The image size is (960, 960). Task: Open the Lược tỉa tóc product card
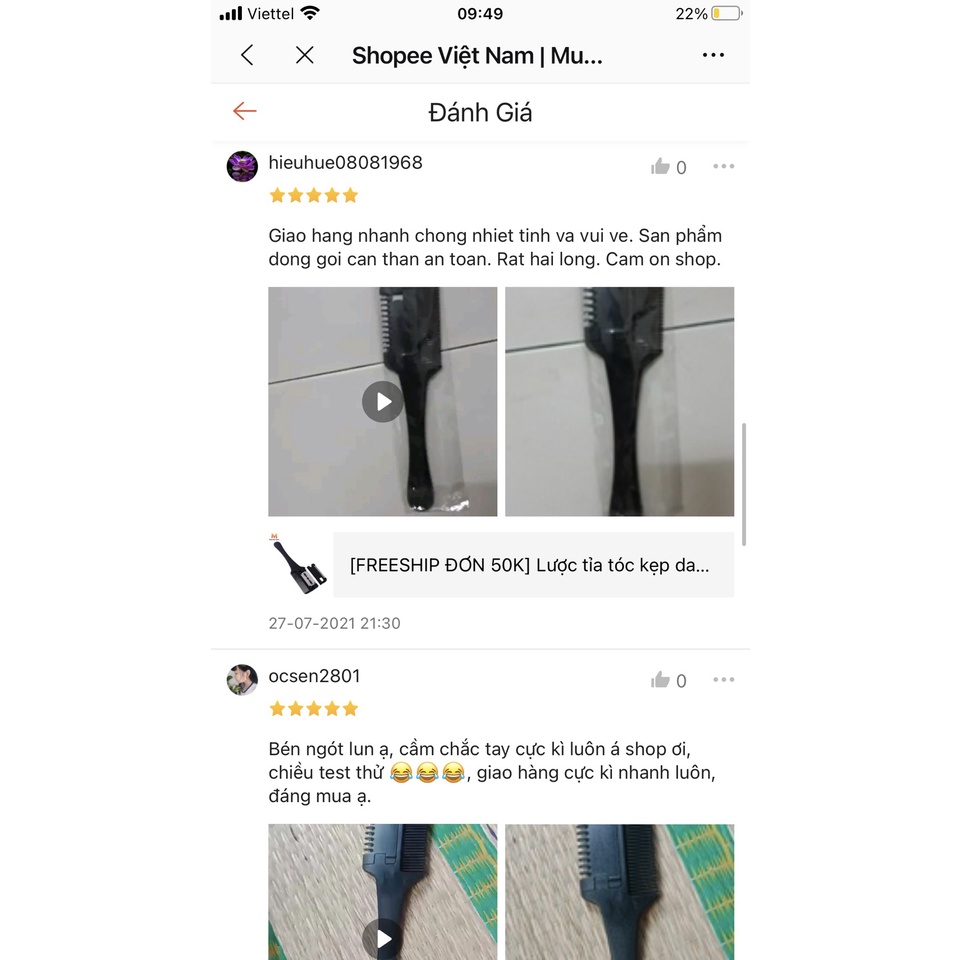point(532,565)
